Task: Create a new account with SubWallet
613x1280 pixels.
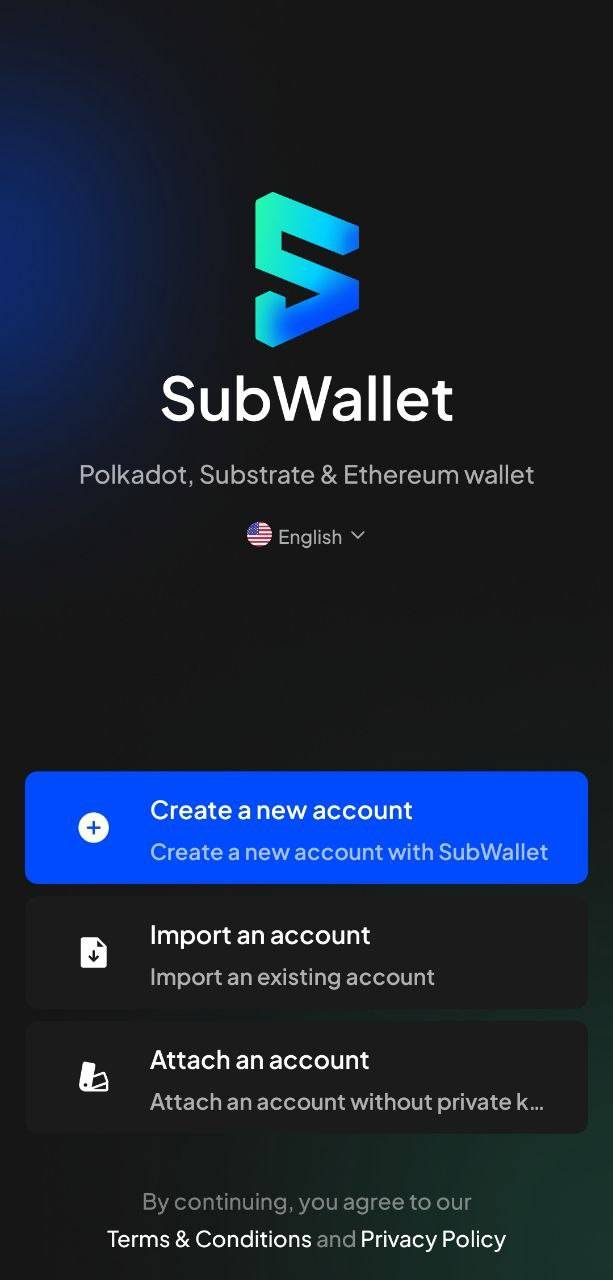Action: tap(306, 828)
